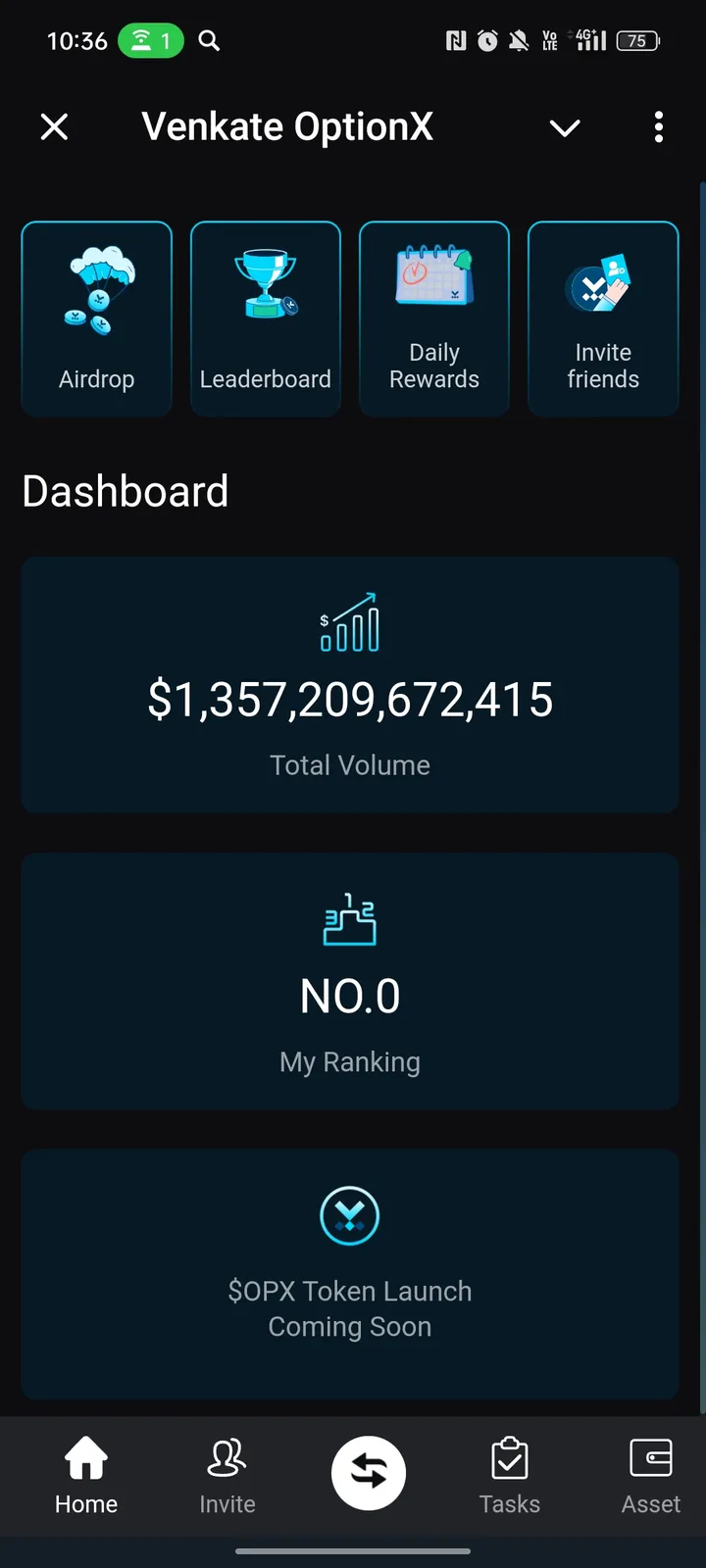Open Daily Rewards
The height and width of the screenshot is (1568, 706).
pos(434,318)
